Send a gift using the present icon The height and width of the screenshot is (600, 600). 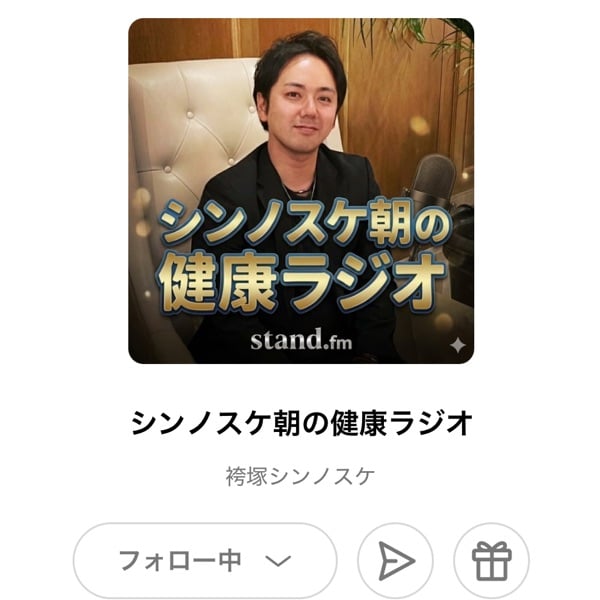(x=491, y=561)
